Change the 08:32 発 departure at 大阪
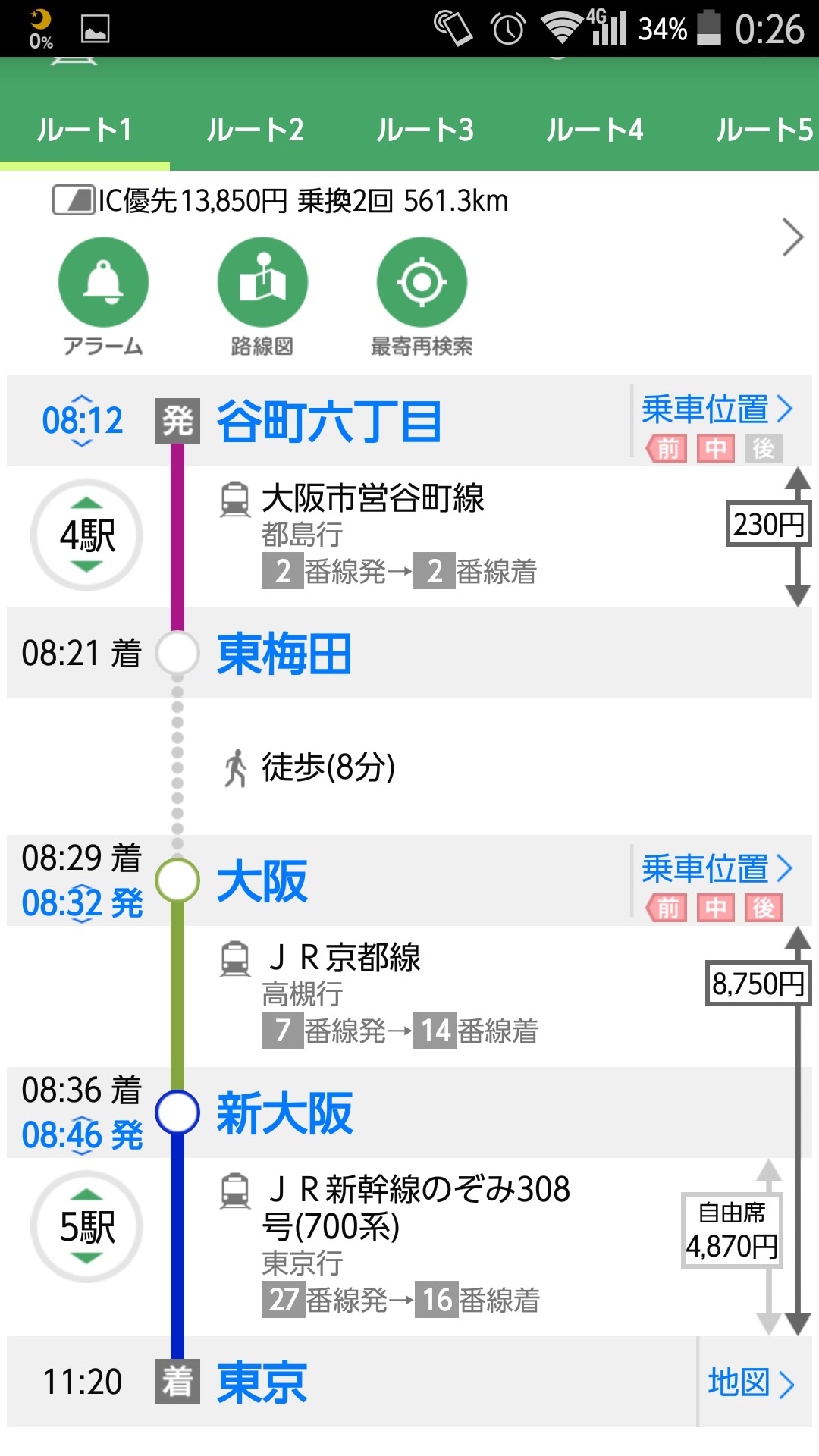 82,903
